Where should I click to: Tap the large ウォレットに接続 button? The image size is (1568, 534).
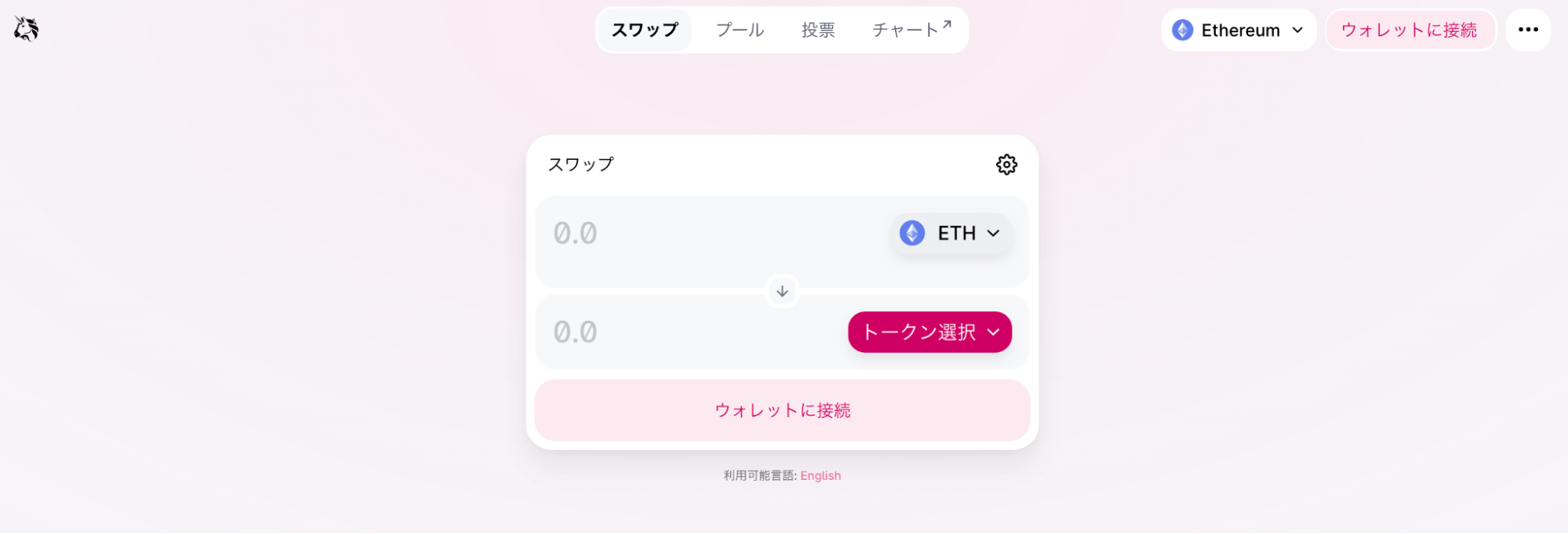[782, 410]
